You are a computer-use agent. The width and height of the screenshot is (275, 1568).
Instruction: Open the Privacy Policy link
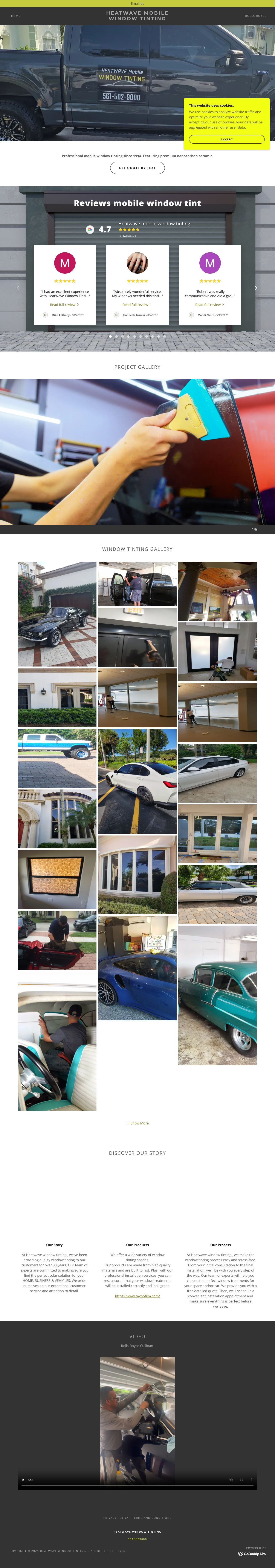pos(116,1517)
